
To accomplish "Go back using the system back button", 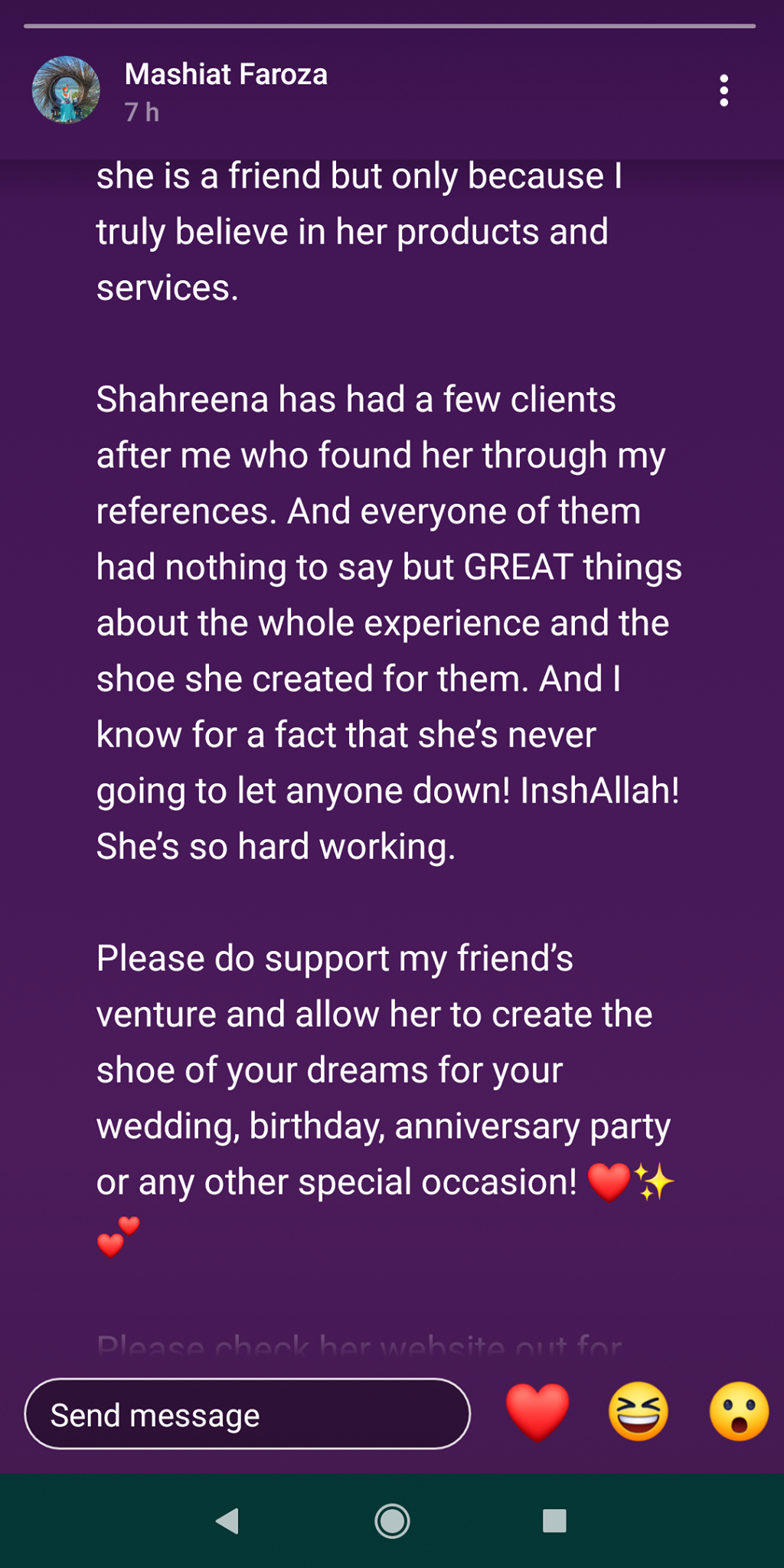I will [x=227, y=1521].
